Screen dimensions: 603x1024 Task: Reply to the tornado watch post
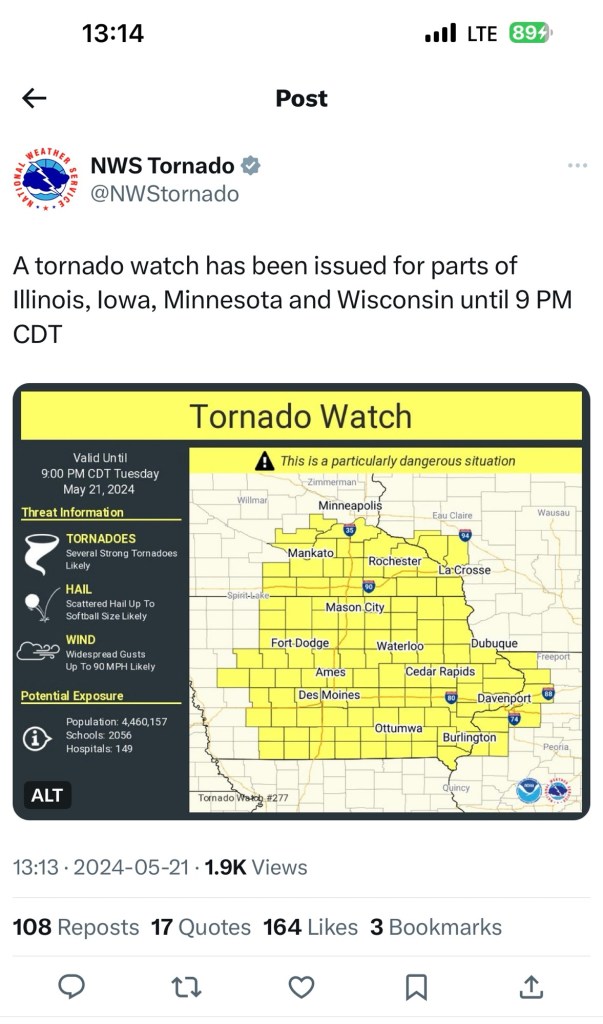point(71,987)
